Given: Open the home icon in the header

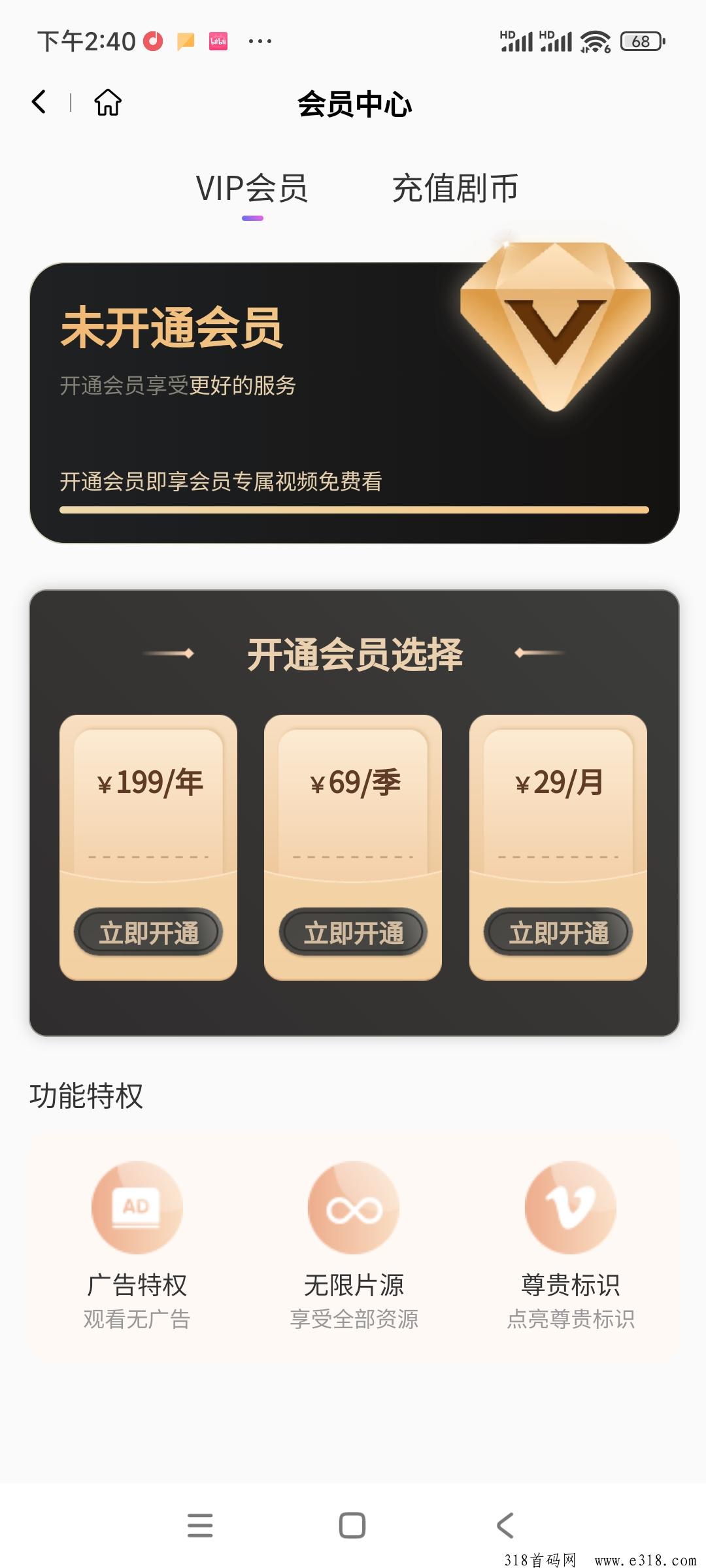Looking at the screenshot, I should pyautogui.click(x=108, y=103).
